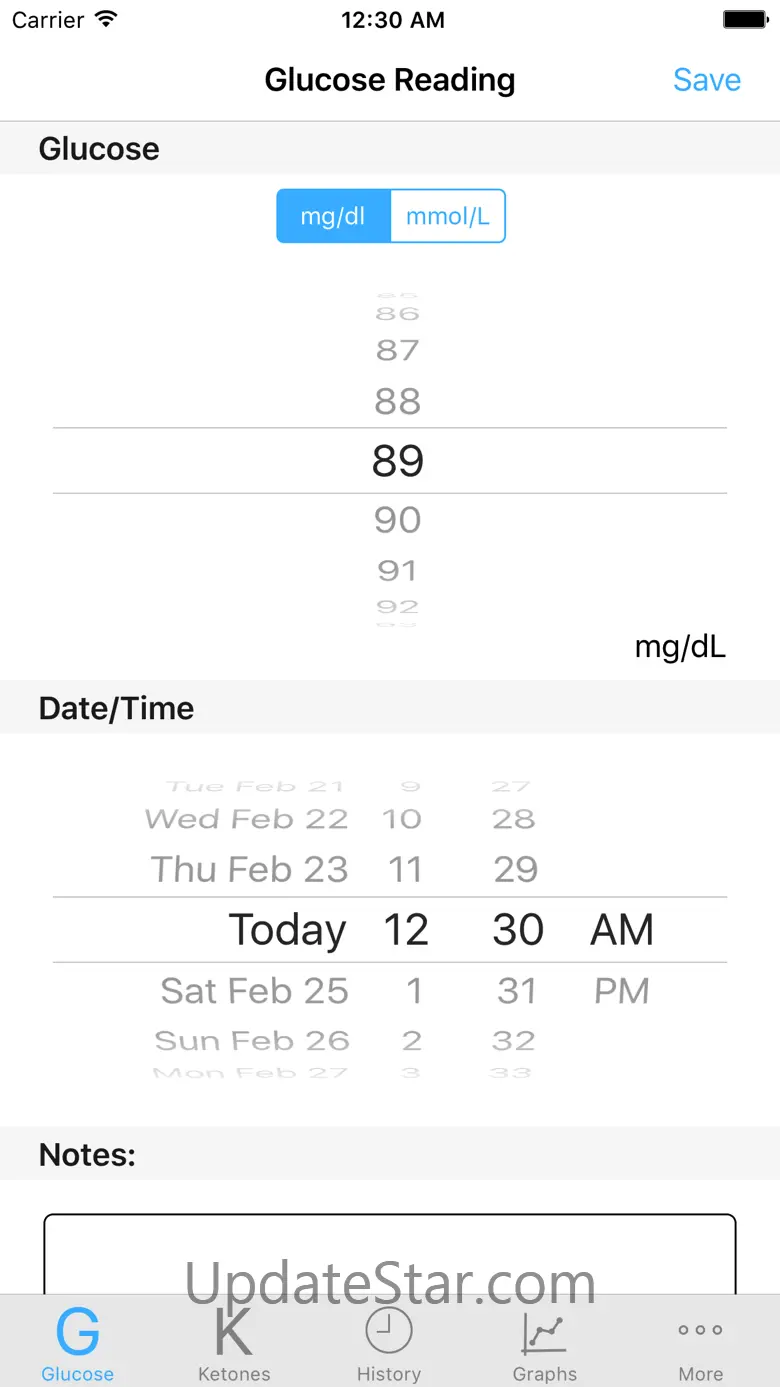Save the glucose reading
This screenshot has height=1387, width=780.
706,80
